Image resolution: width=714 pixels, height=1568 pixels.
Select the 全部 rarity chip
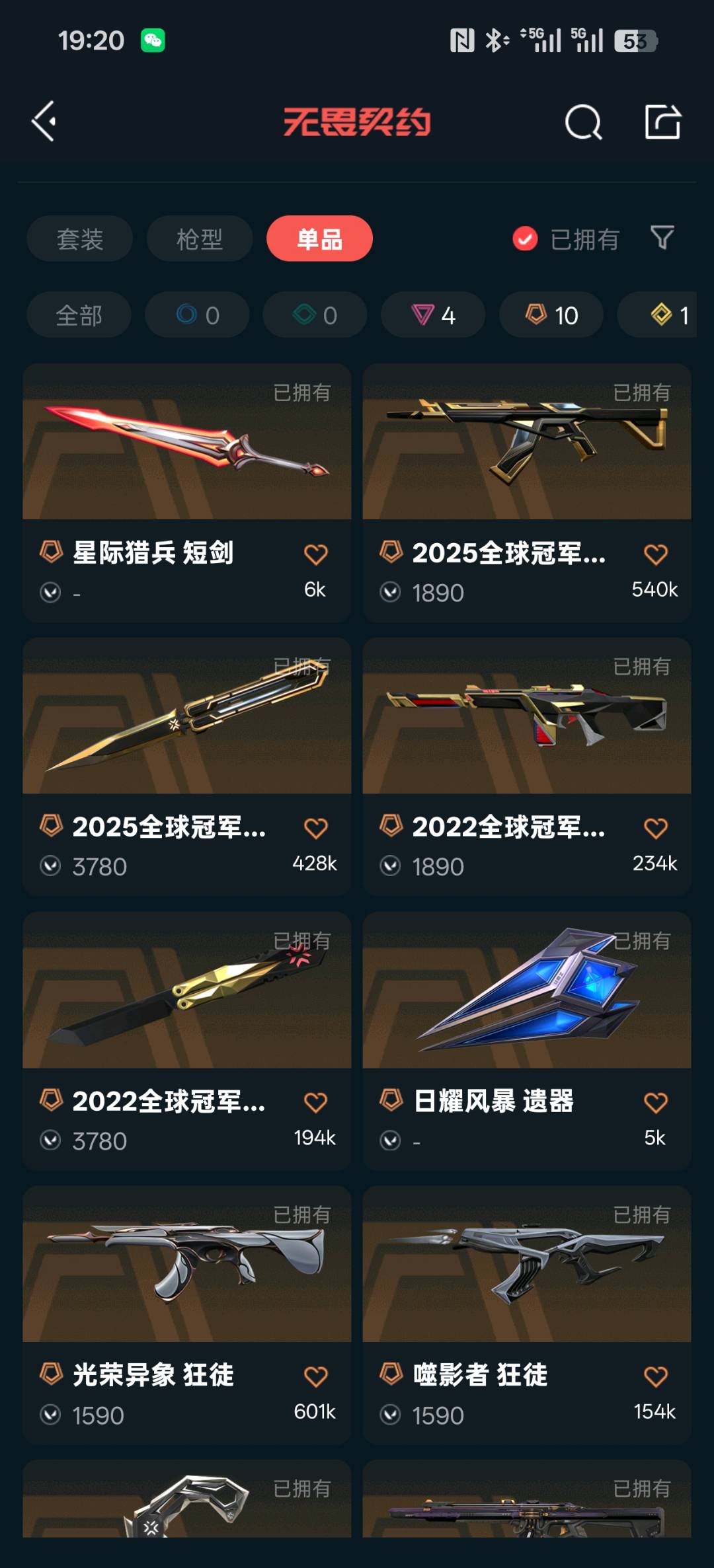(79, 315)
